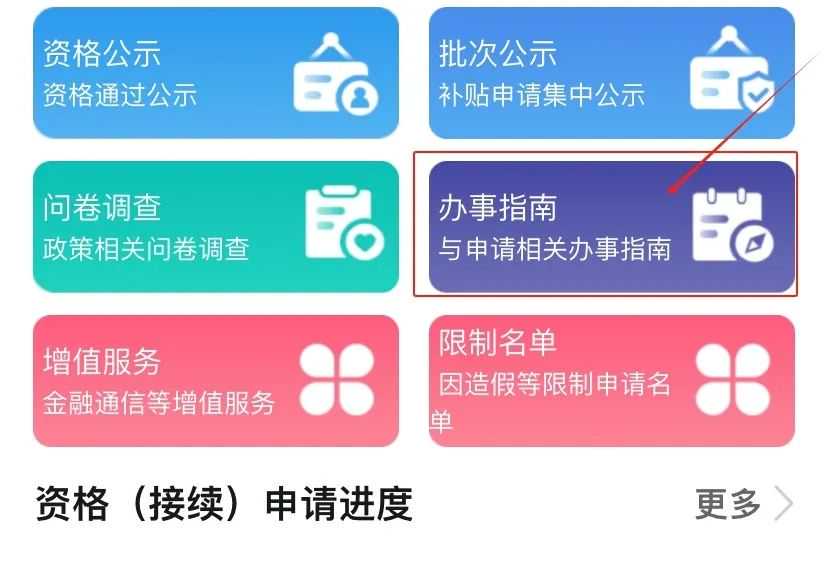Open the 批次公示 card
The width and height of the screenshot is (828, 587).
coord(611,73)
